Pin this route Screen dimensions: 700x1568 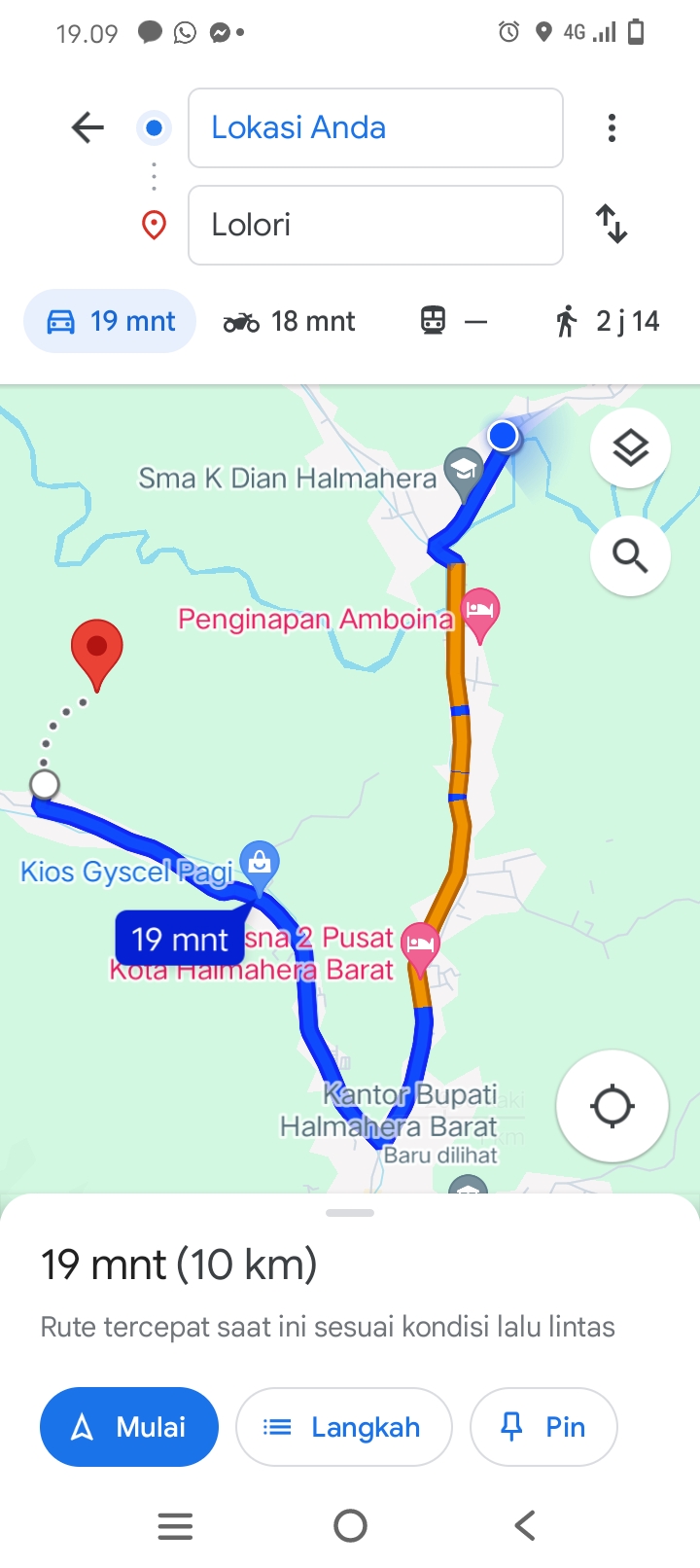(543, 1427)
